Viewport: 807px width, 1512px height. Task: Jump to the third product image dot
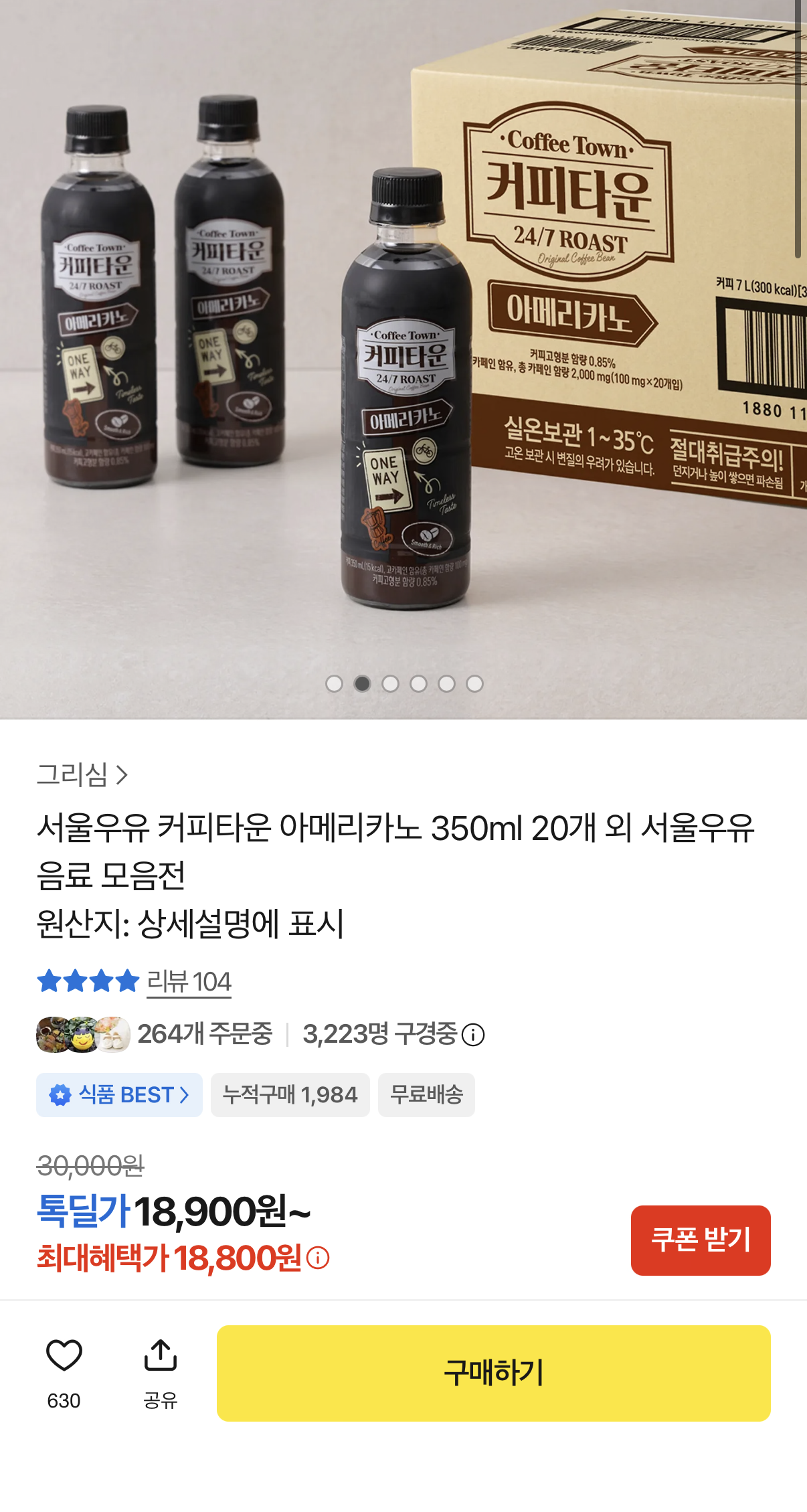(391, 683)
